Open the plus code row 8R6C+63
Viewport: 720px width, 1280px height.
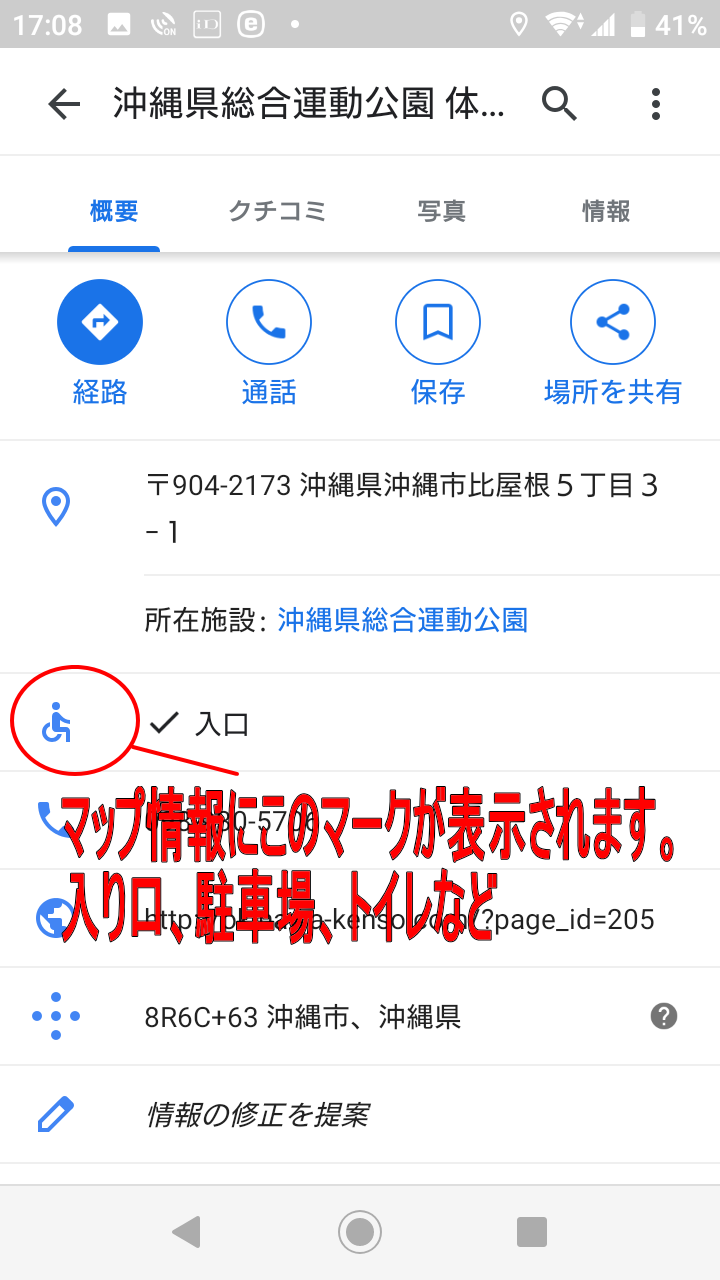coord(360,1017)
